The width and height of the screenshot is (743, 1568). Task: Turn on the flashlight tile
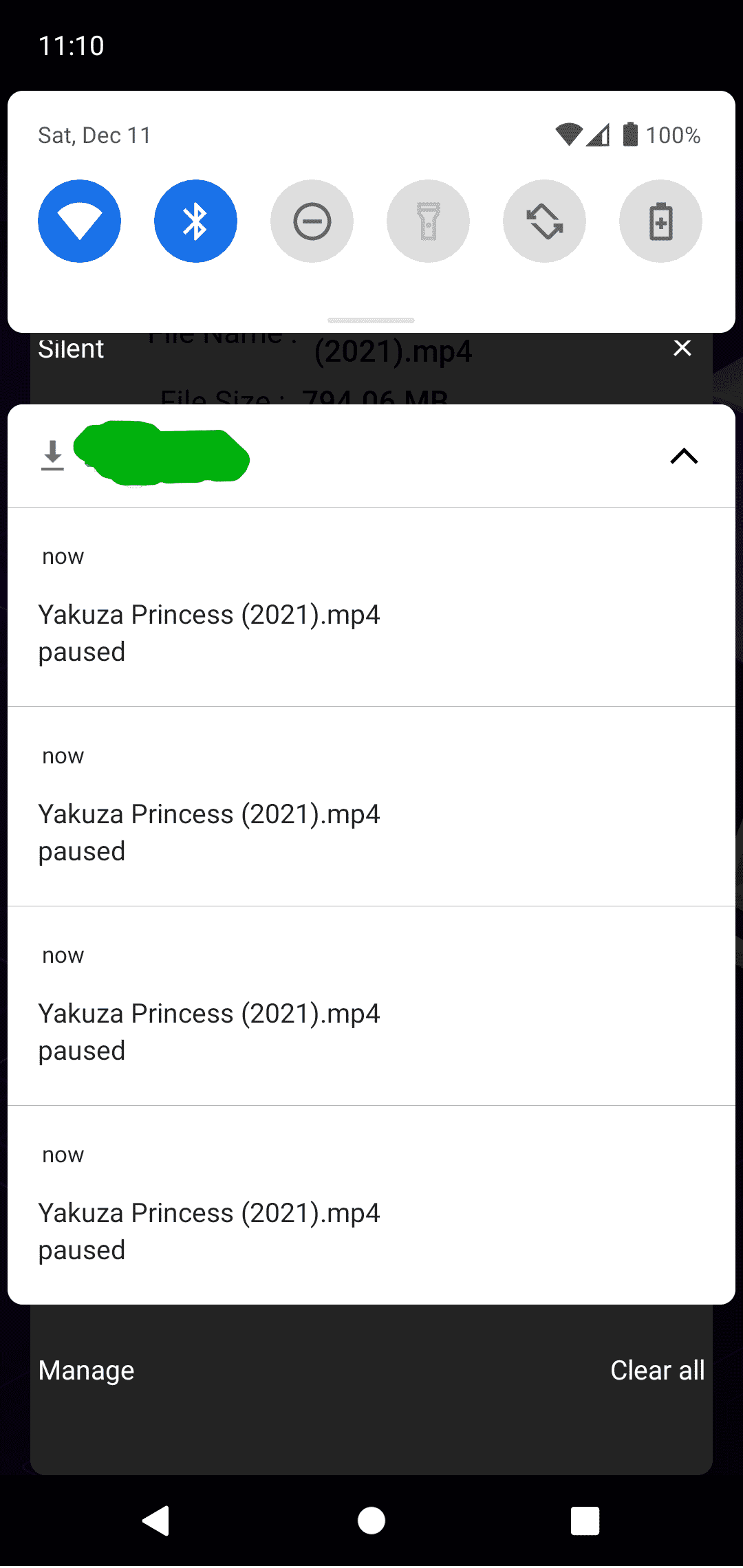(x=428, y=221)
